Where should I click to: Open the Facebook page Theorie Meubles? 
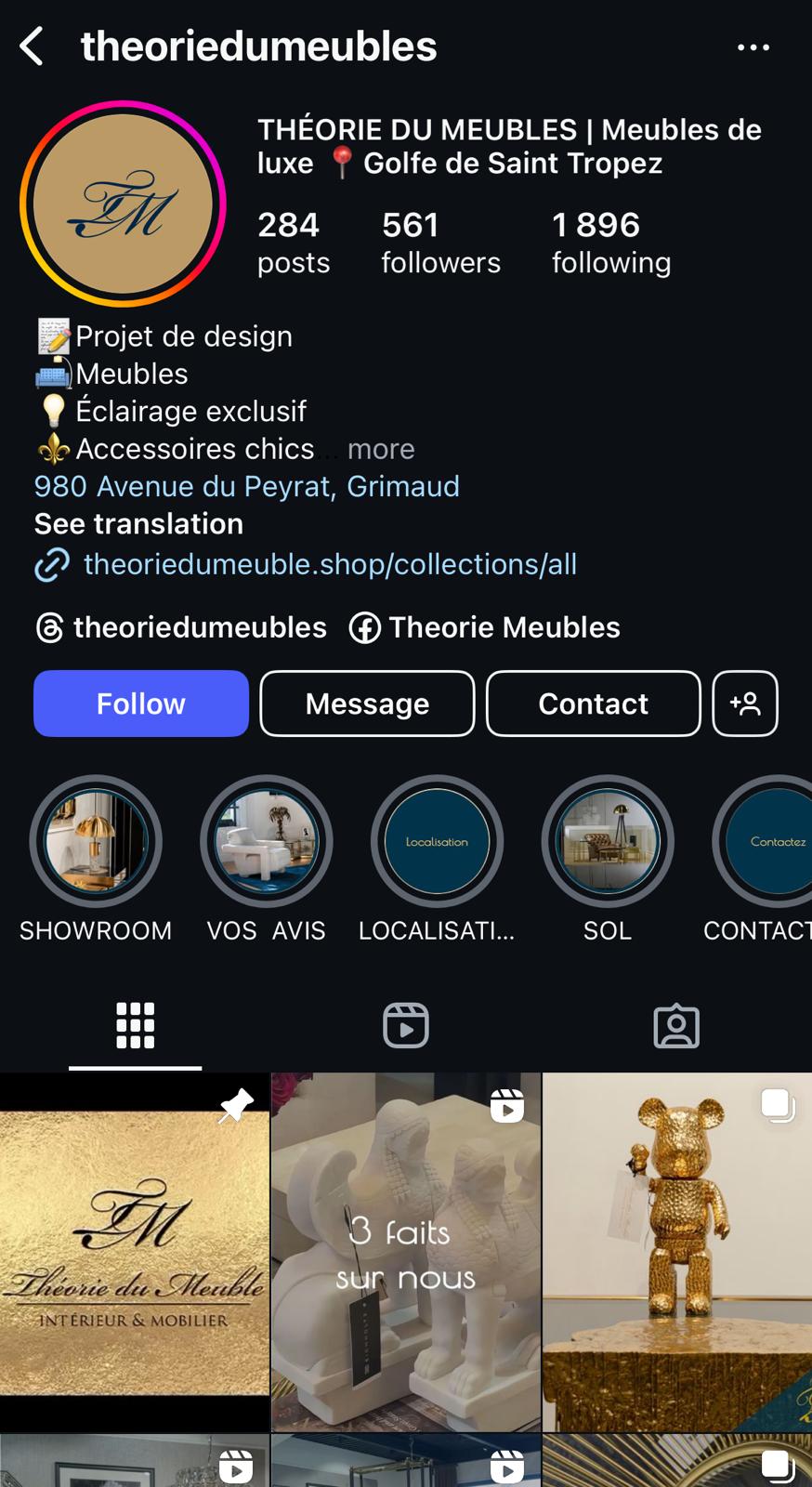[x=484, y=627]
